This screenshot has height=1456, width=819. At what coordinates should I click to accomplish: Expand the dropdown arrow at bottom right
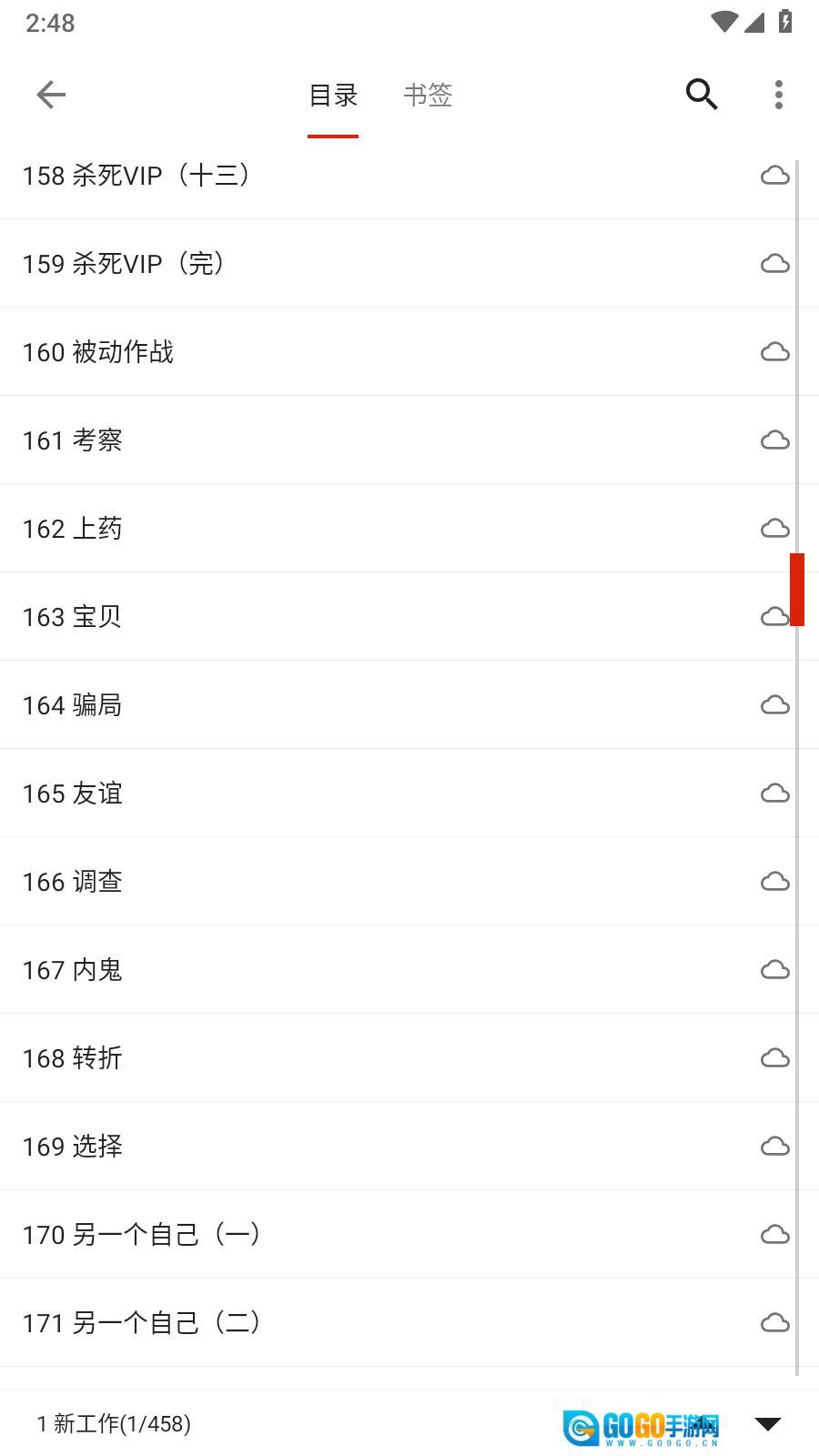pyautogui.click(x=767, y=1422)
